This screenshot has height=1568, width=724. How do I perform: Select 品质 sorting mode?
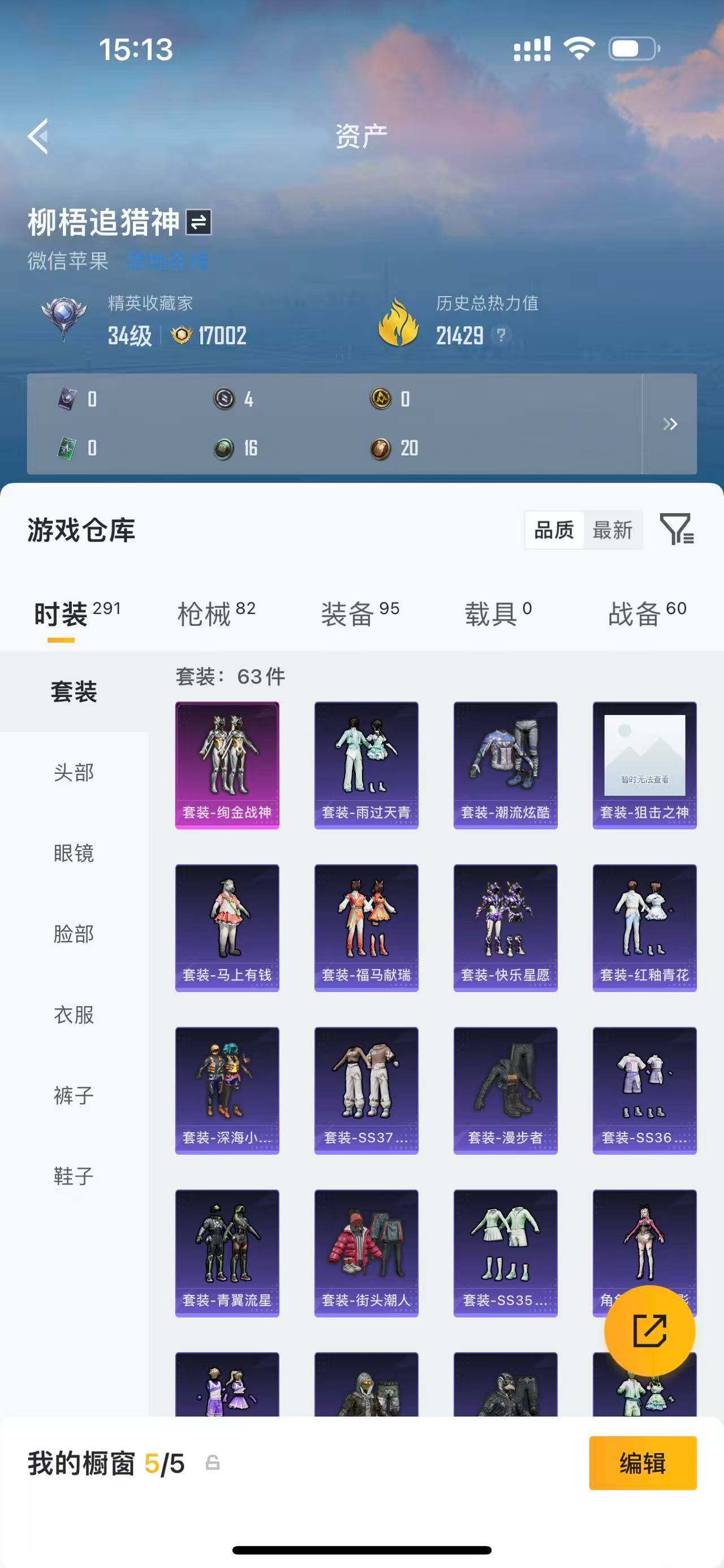(556, 530)
